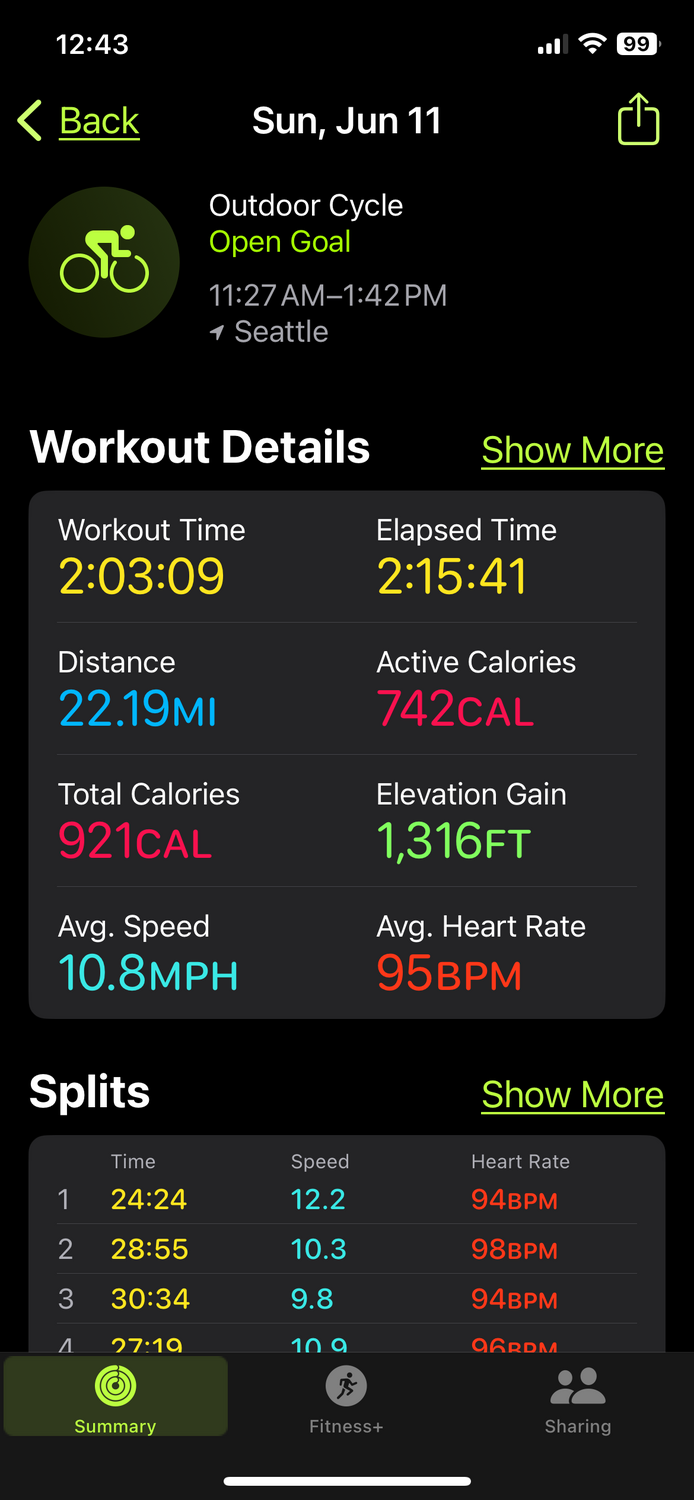Show more Workout Details

(572, 450)
